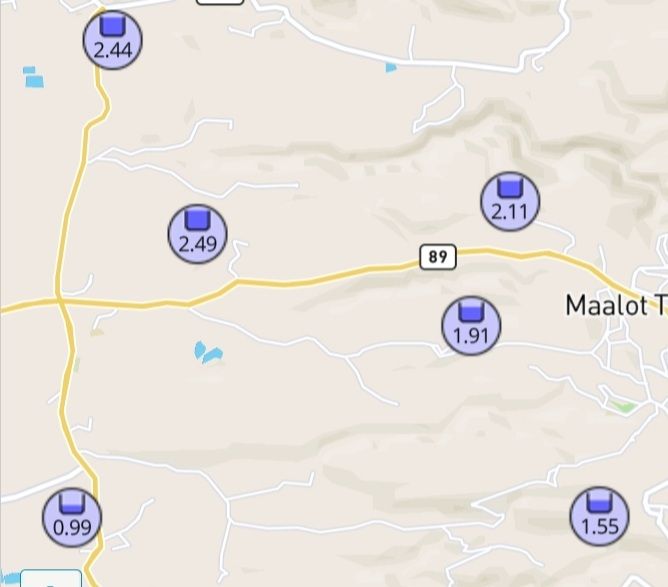
Task: Tap the marker labeled 2.11
Action: pos(510,201)
